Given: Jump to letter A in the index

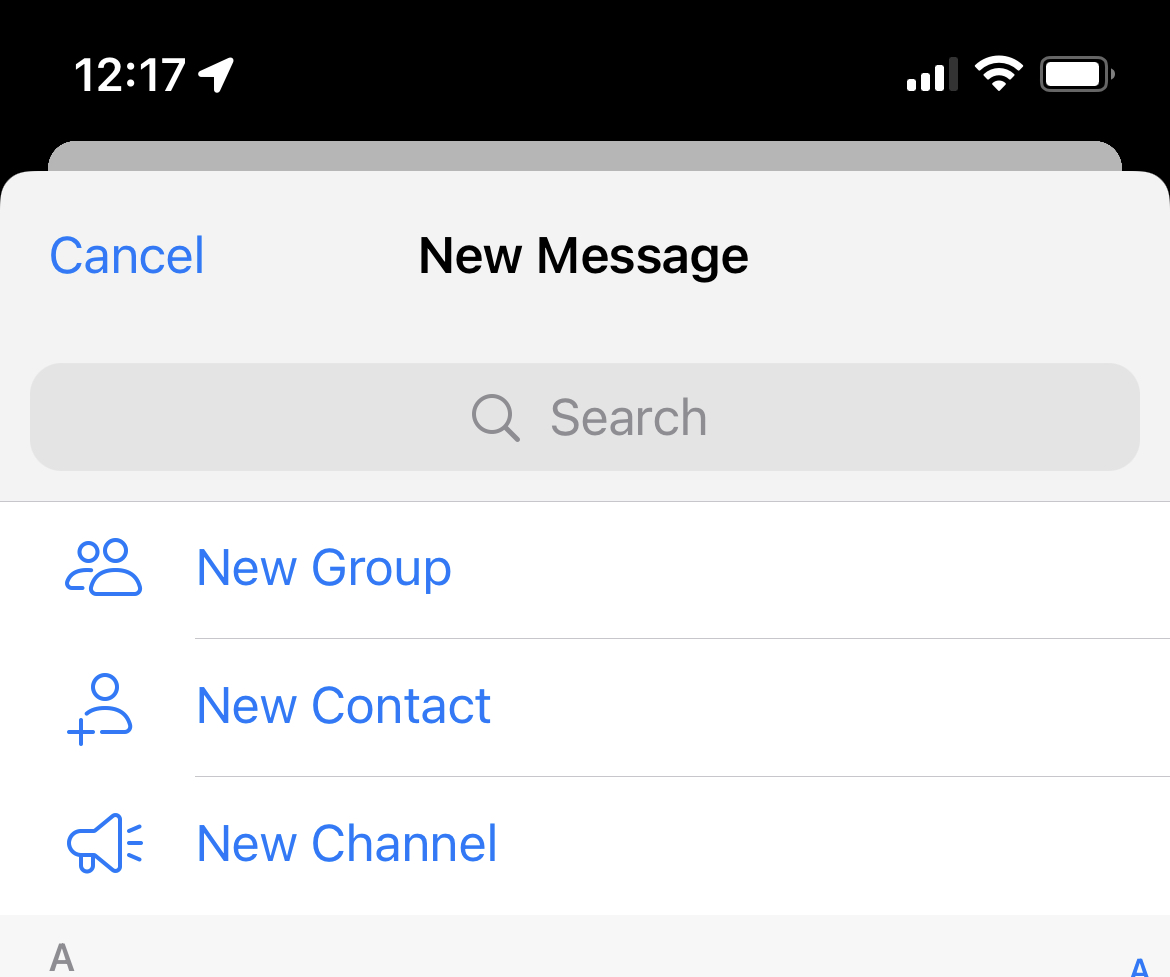Looking at the screenshot, I should click(x=1139, y=967).
